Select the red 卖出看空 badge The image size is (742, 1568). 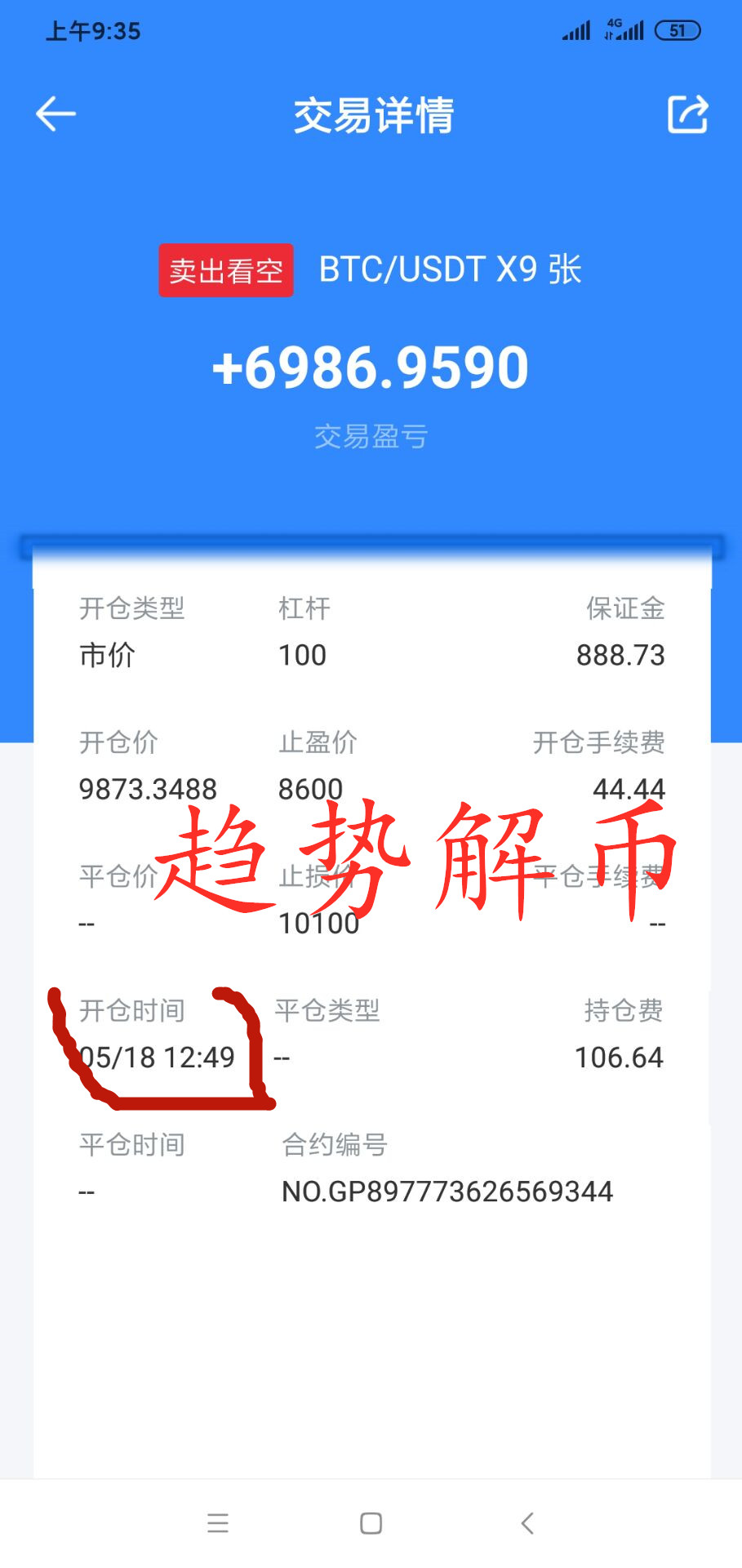pyautogui.click(x=225, y=269)
